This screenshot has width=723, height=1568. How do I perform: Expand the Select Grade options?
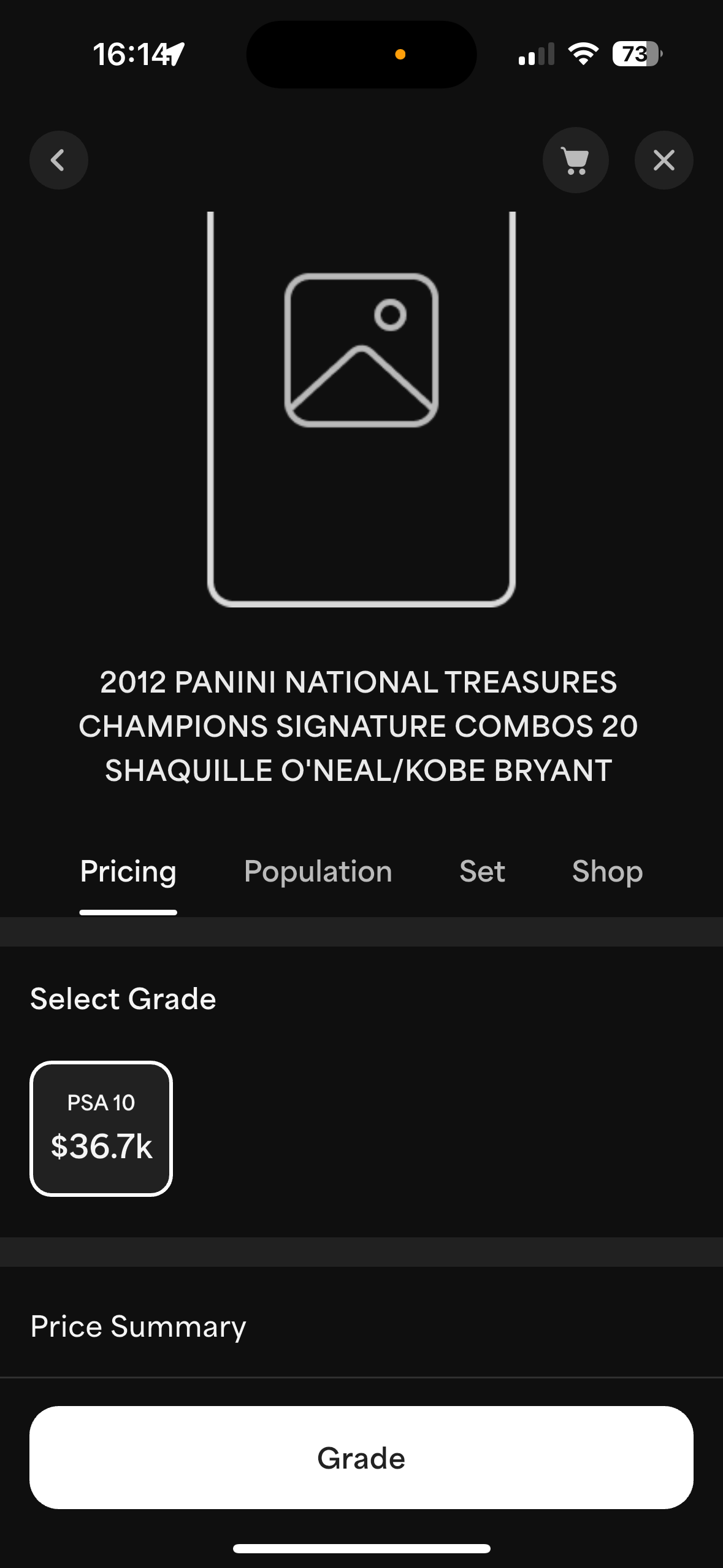[x=123, y=998]
